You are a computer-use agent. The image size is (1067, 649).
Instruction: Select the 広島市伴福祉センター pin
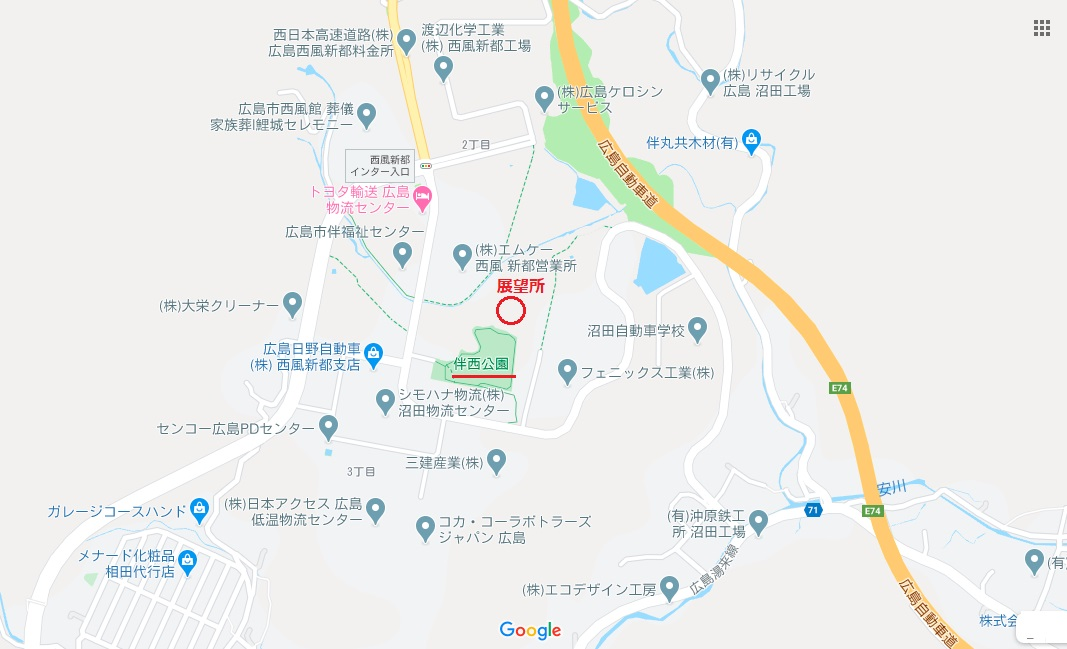click(x=402, y=253)
